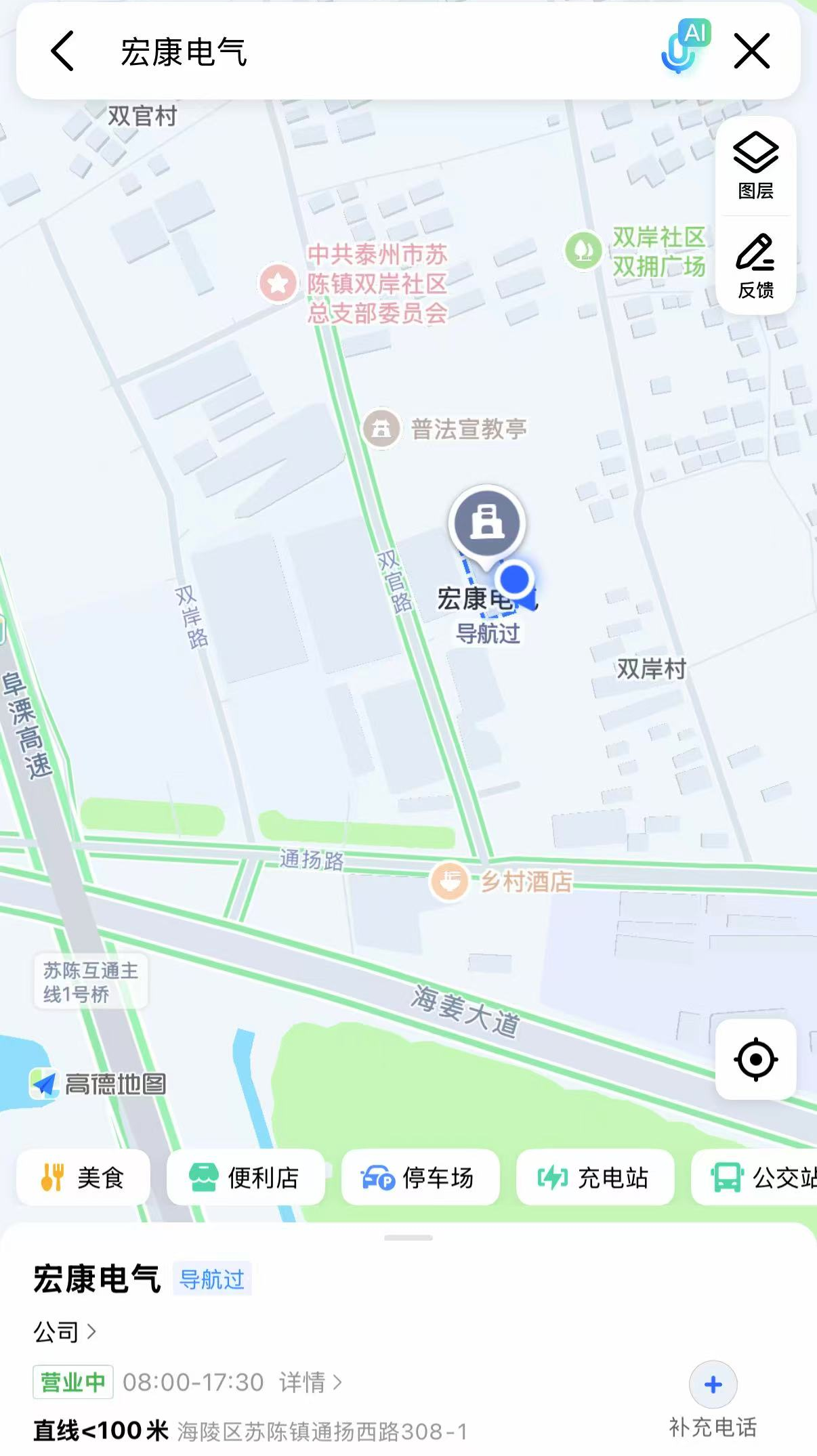
Task: Search nearby 美食
Action: click(83, 1178)
